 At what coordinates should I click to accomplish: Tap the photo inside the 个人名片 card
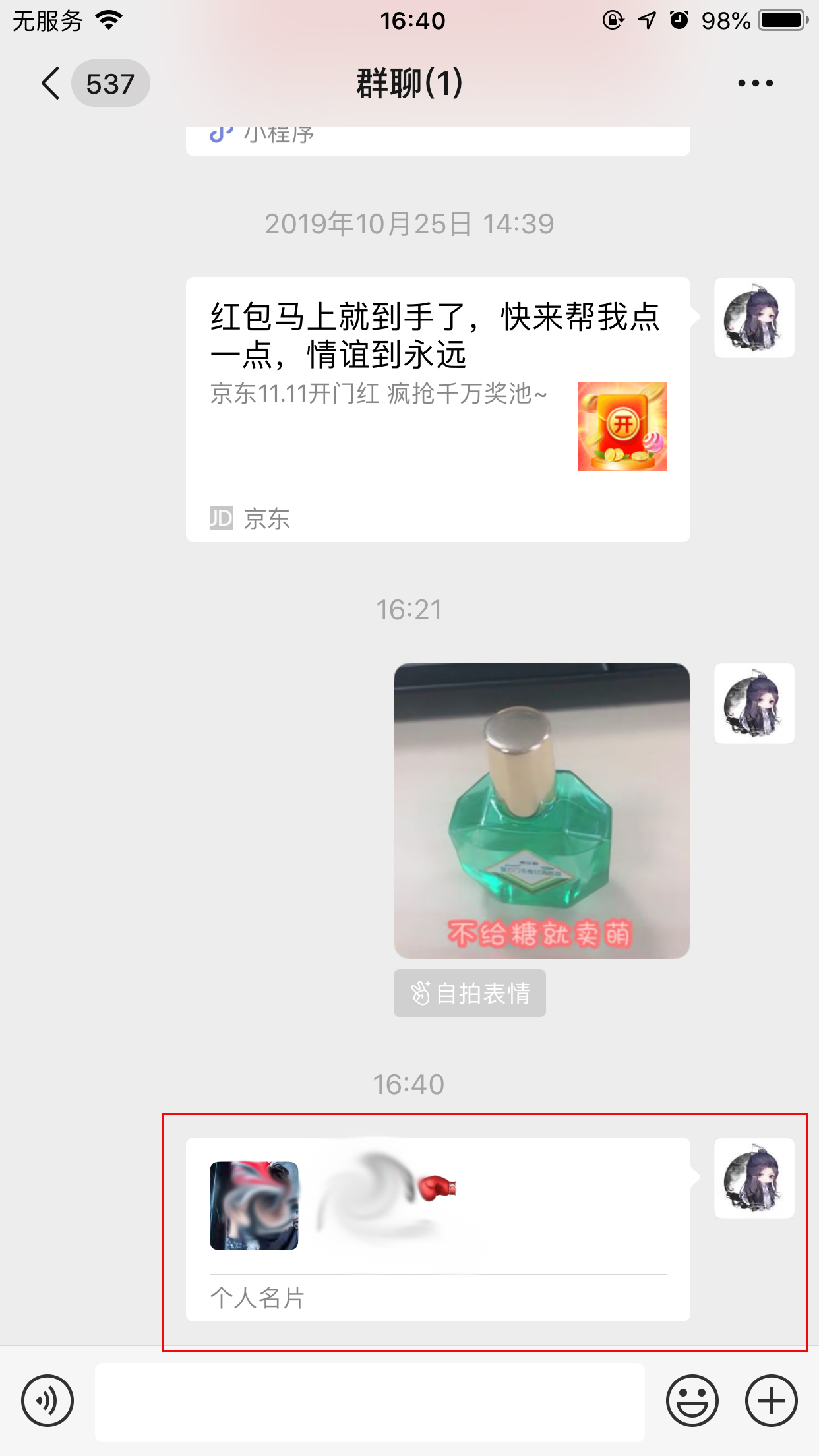[x=254, y=1205]
